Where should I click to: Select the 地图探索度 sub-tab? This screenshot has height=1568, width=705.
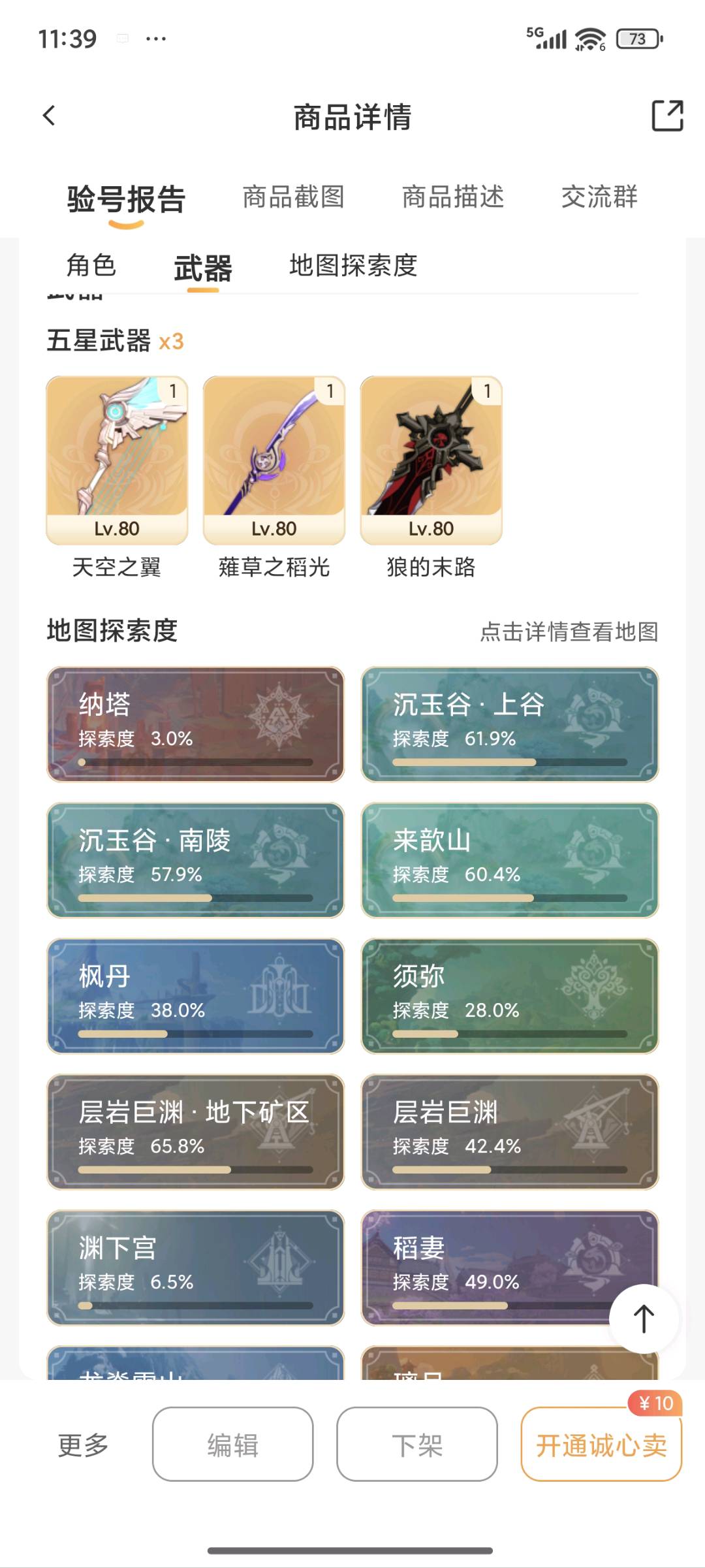[x=353, y=265]
